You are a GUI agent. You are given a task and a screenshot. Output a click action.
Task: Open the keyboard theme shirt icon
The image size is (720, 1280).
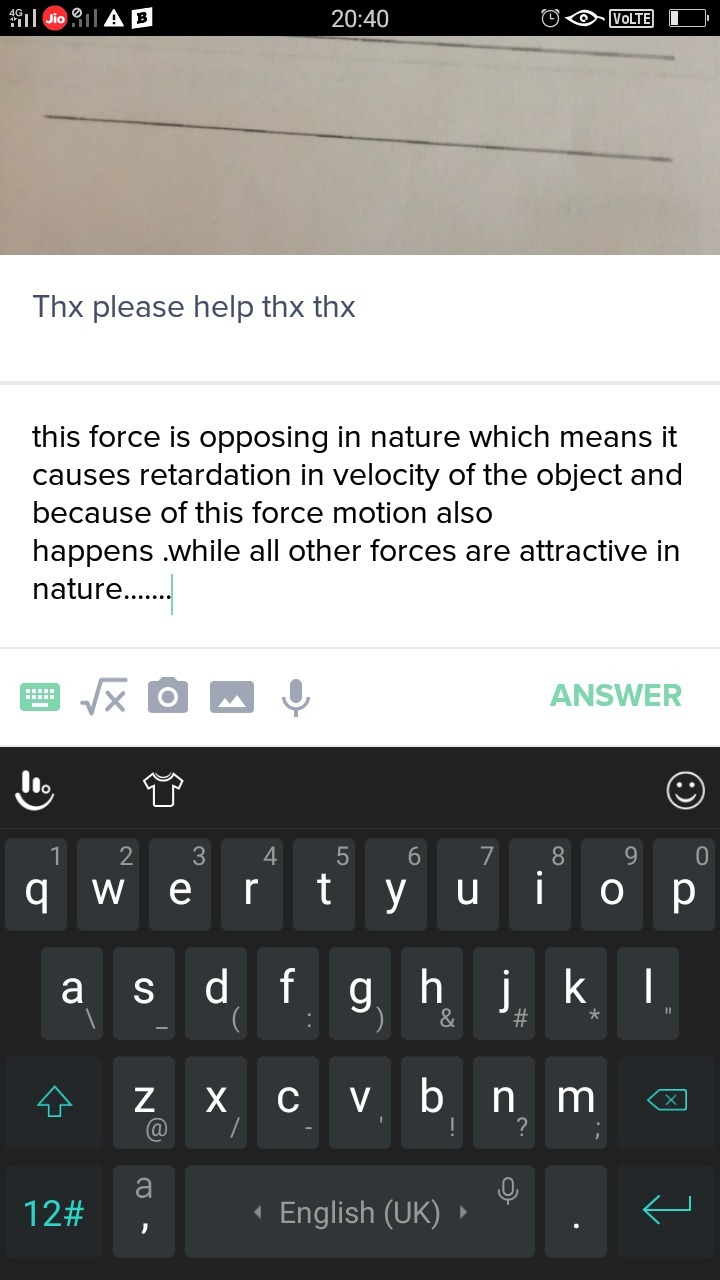163,790
